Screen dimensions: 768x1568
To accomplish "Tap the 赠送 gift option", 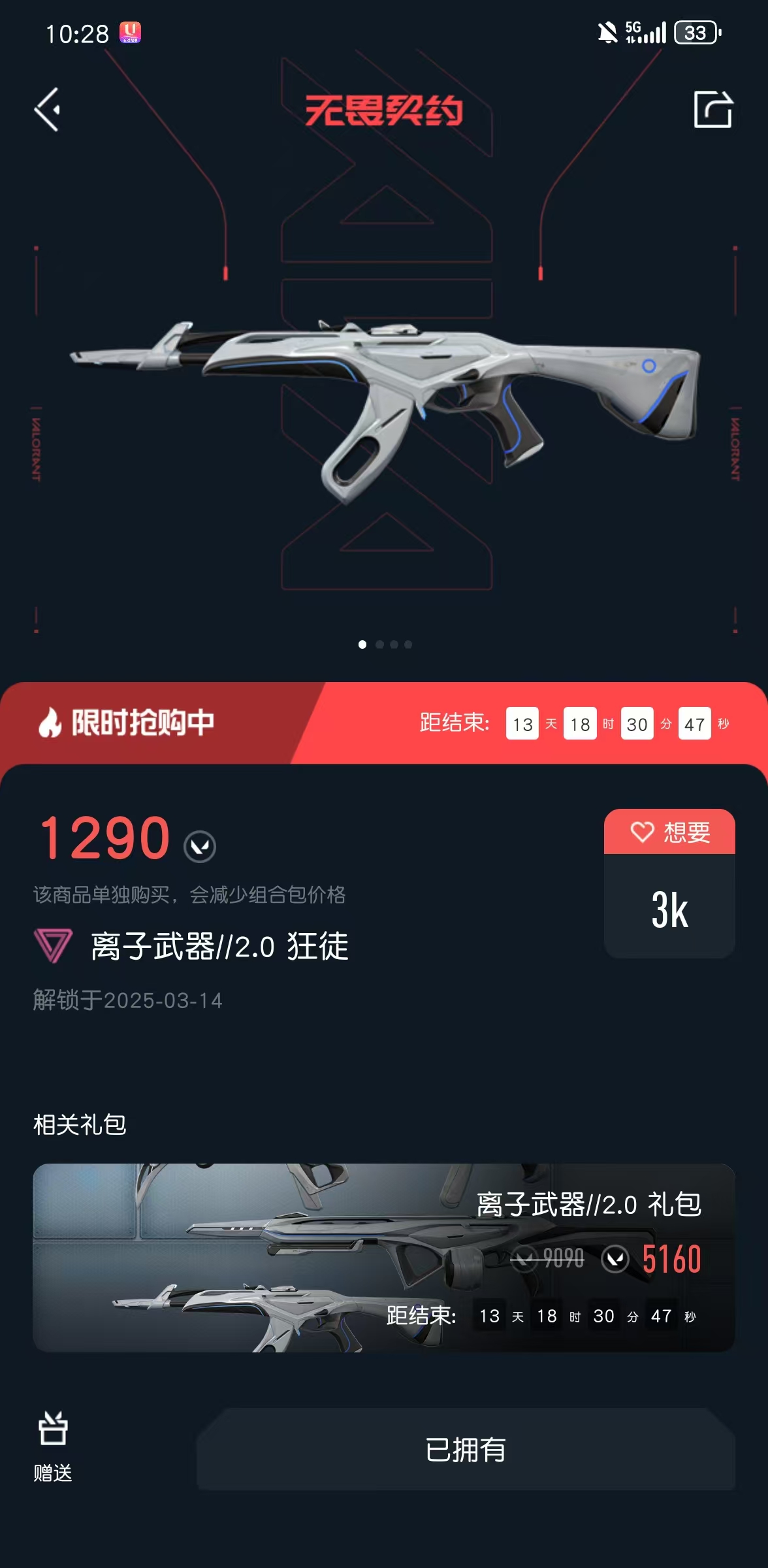I will pyautogui.click(x=53, y=1446).
